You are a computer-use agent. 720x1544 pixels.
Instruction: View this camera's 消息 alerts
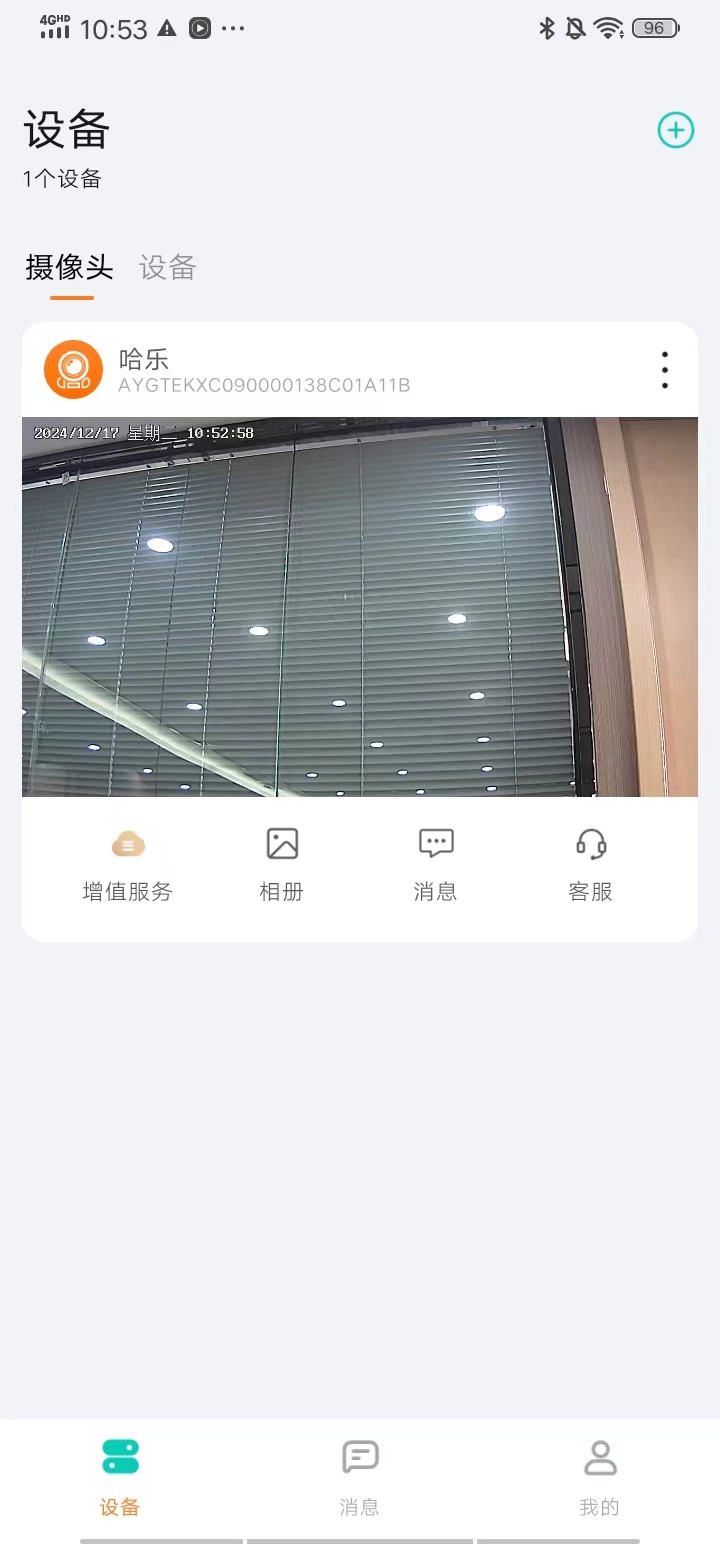436,866
